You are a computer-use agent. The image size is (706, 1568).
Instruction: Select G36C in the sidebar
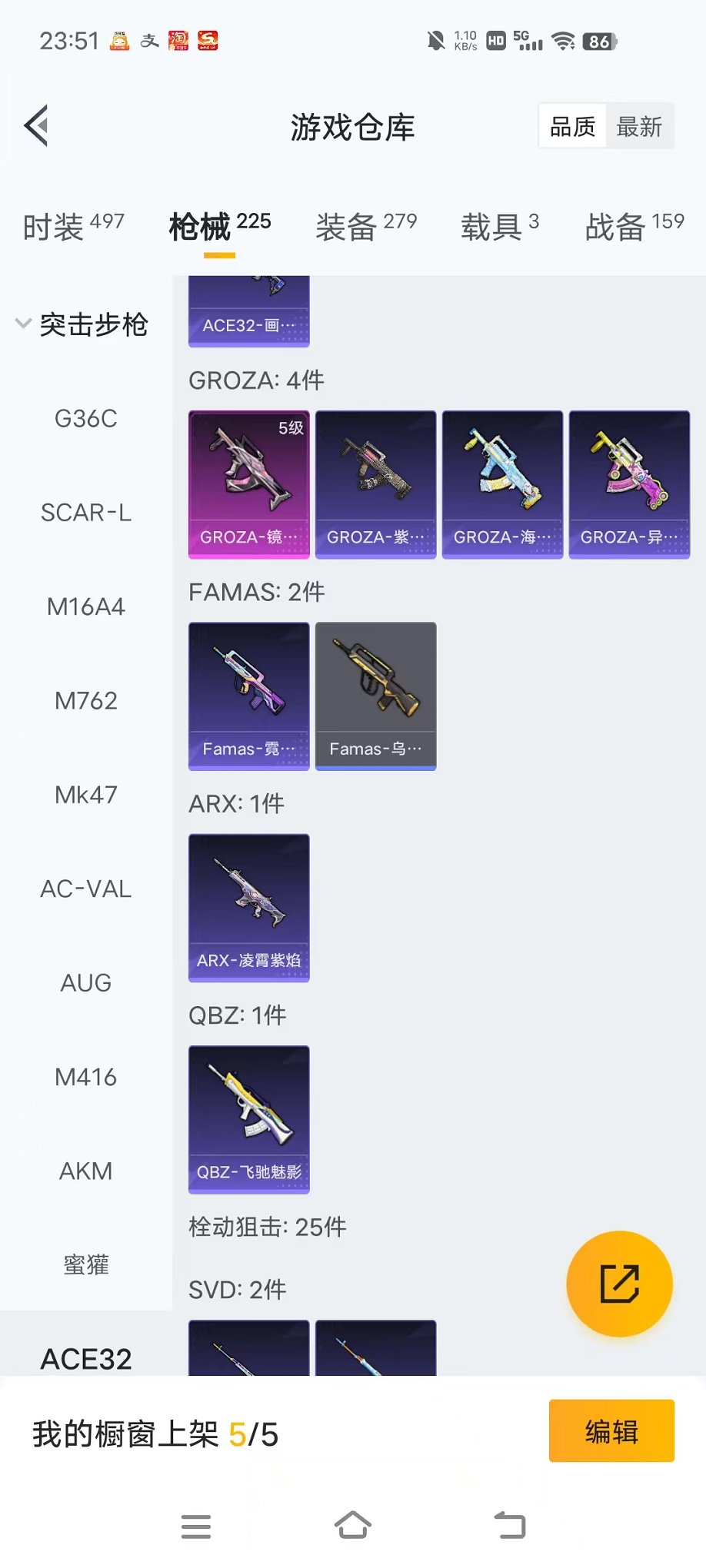86,419
